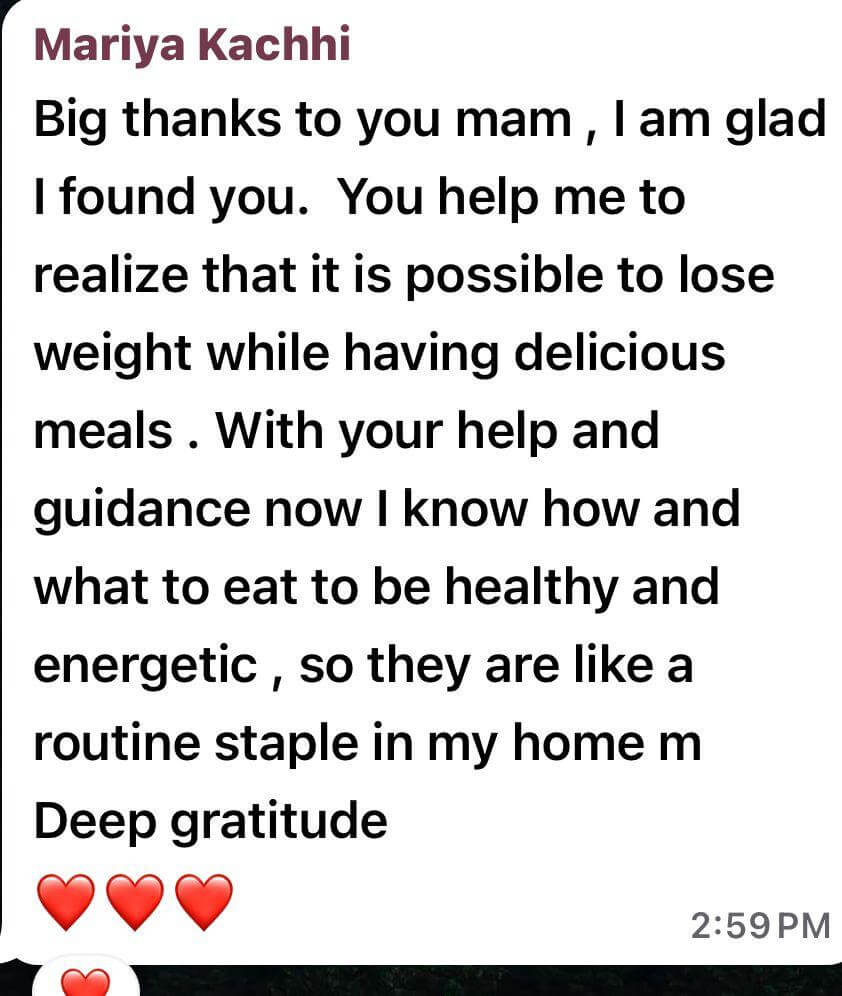This screenshot has width=842, height=996.
Task: Open sender Mariya Kachhi's contact name
Action: (192, 45)
